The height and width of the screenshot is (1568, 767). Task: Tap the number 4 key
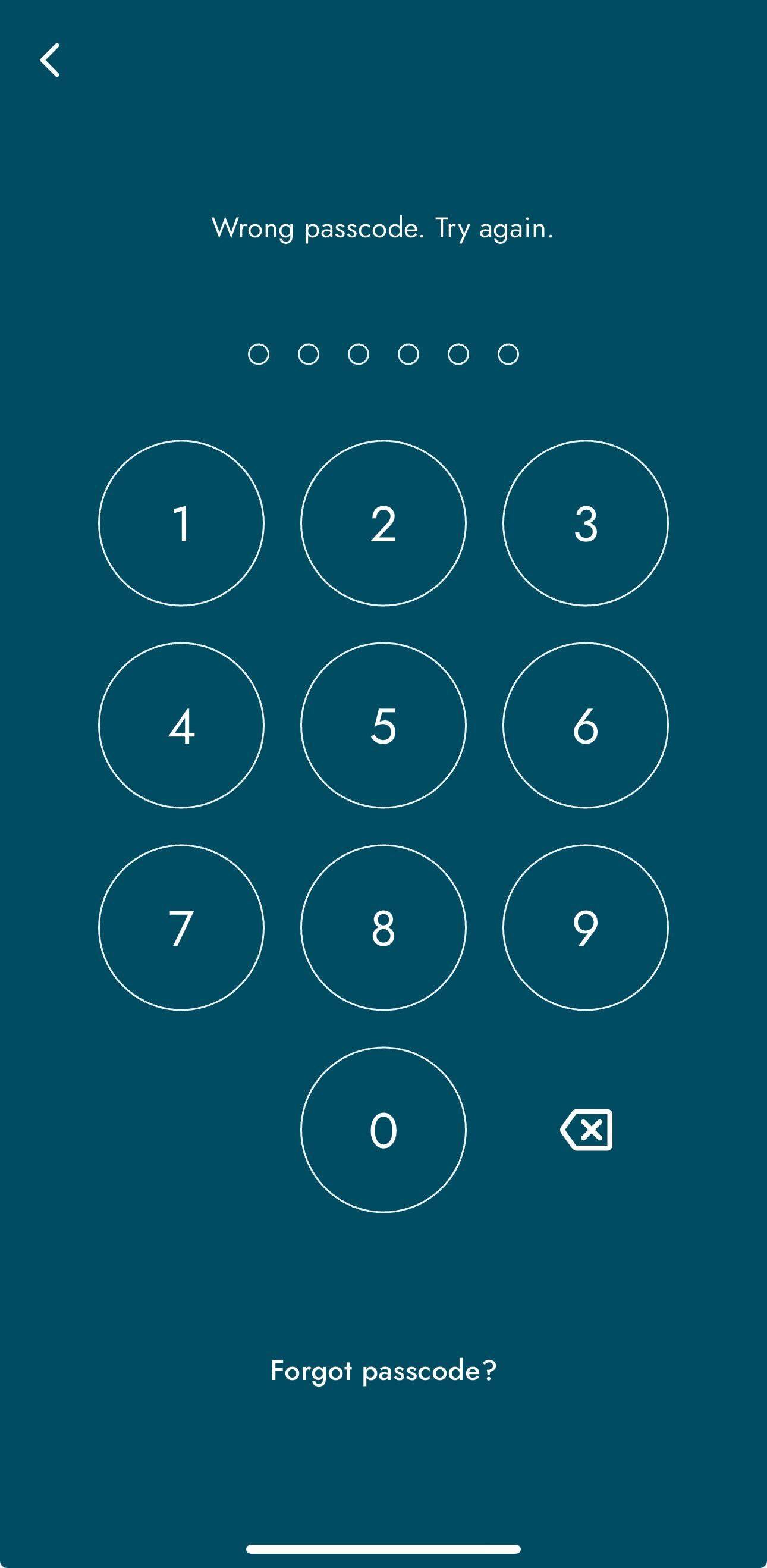point(181,725)
